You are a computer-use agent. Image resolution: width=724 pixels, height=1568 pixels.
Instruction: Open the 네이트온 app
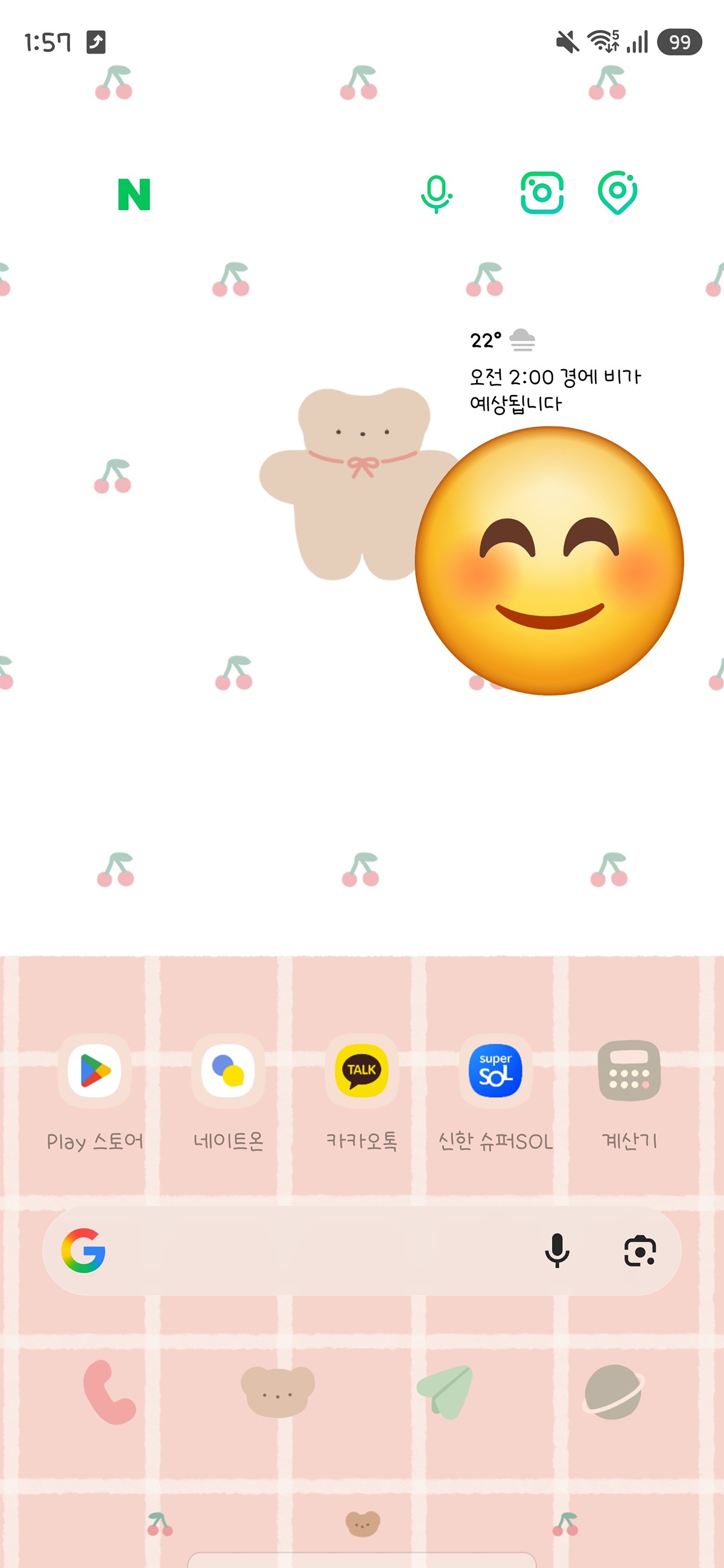coord(228,1092)
